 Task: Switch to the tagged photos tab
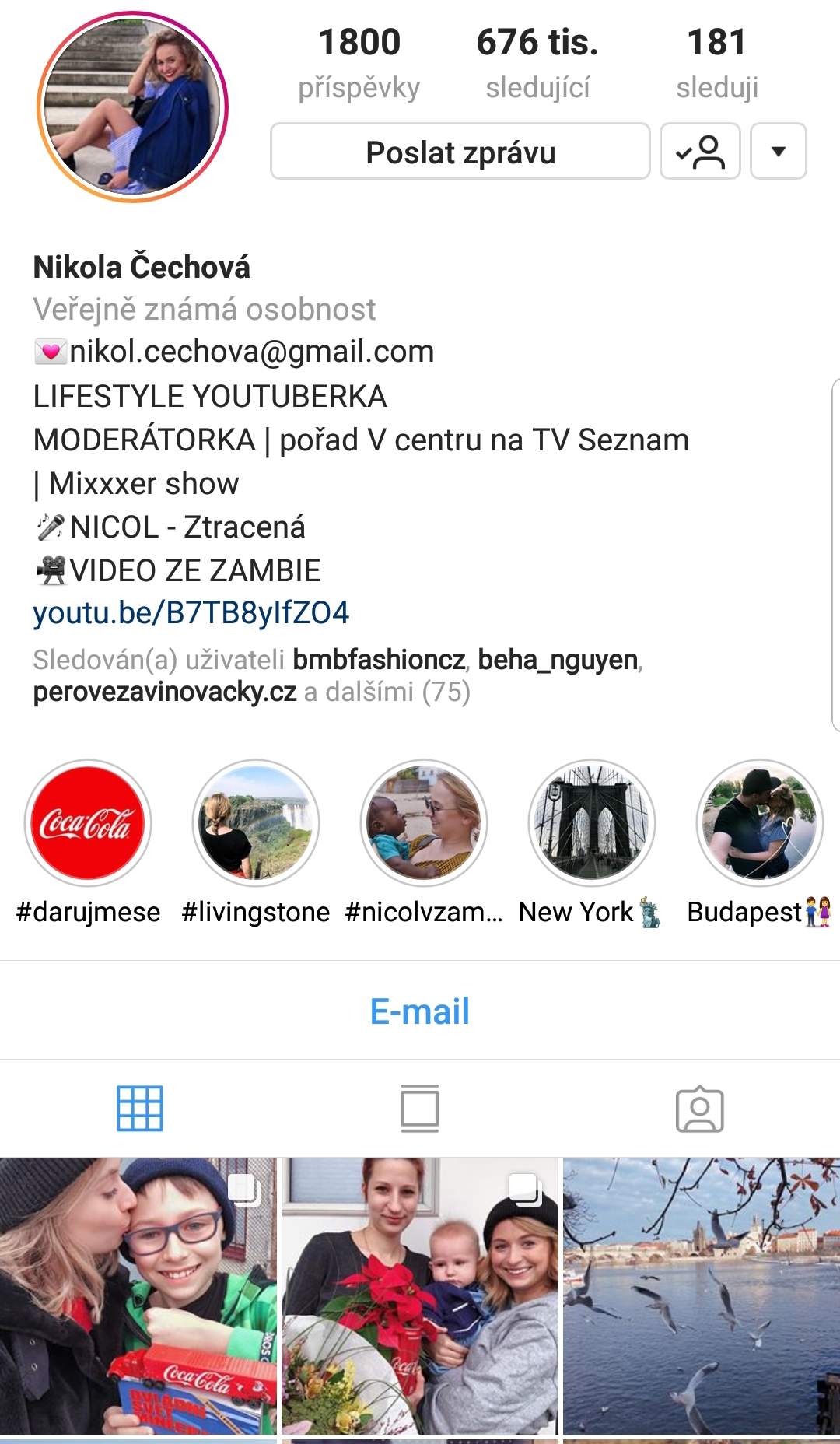[x=700, y=1109]
